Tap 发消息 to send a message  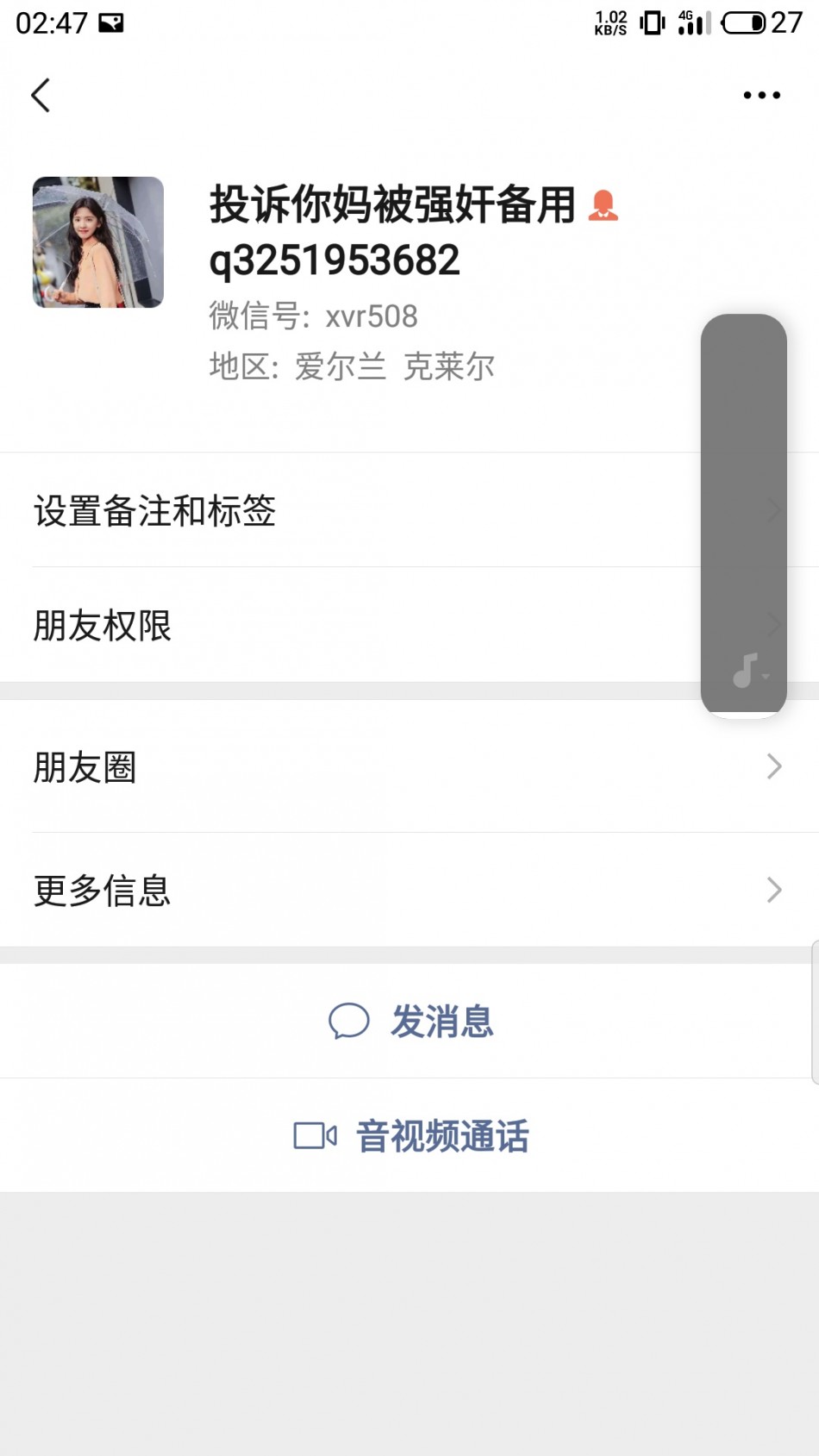pyautogui.click(x=411, y=1022)
